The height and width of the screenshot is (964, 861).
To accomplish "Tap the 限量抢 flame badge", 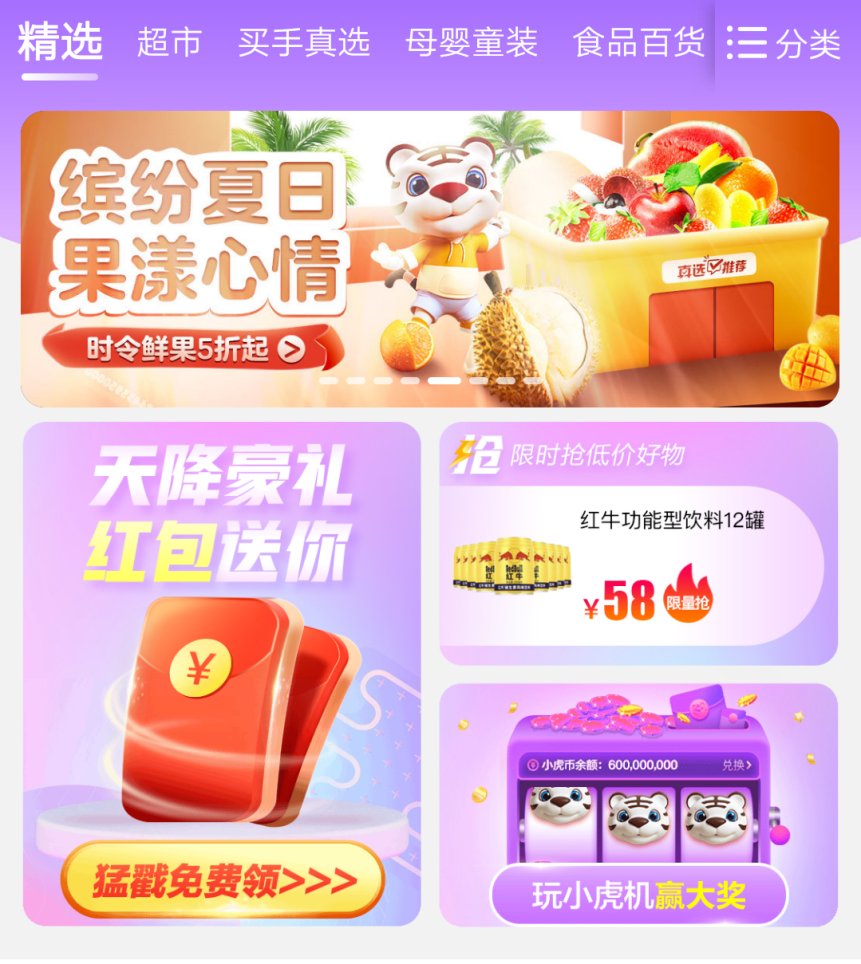I will click(688, 596).
